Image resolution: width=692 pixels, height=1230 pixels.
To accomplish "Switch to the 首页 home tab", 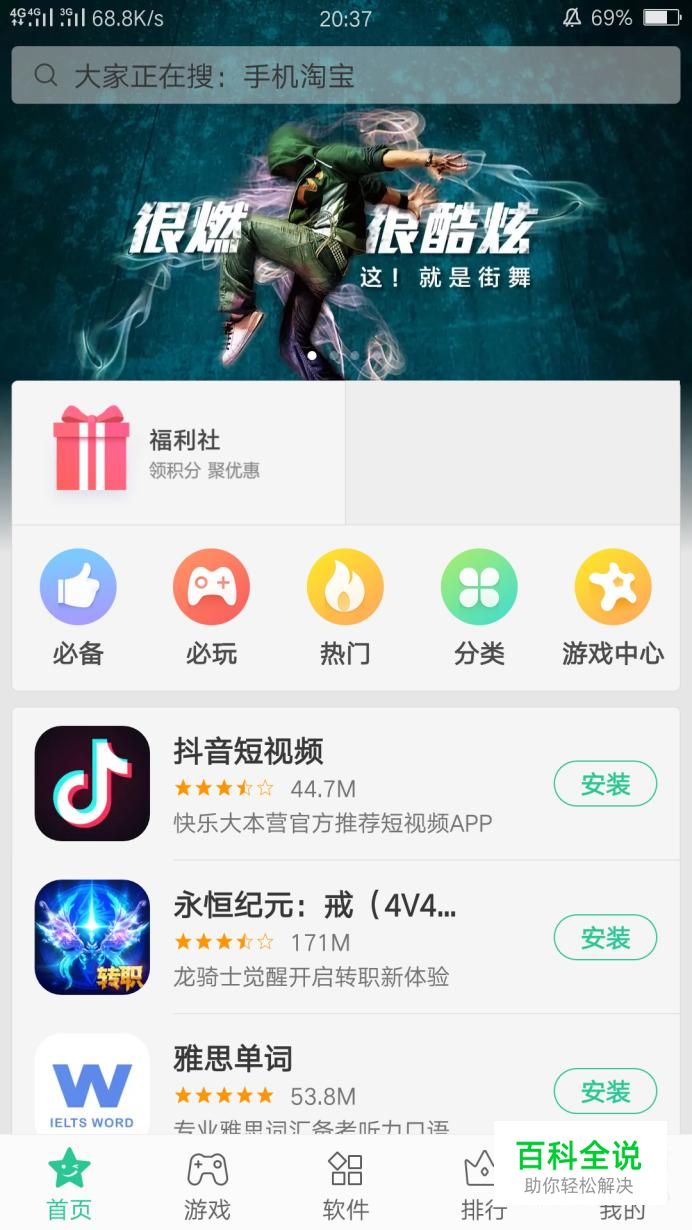I will pyautogui.click(x=69, y=1184).
